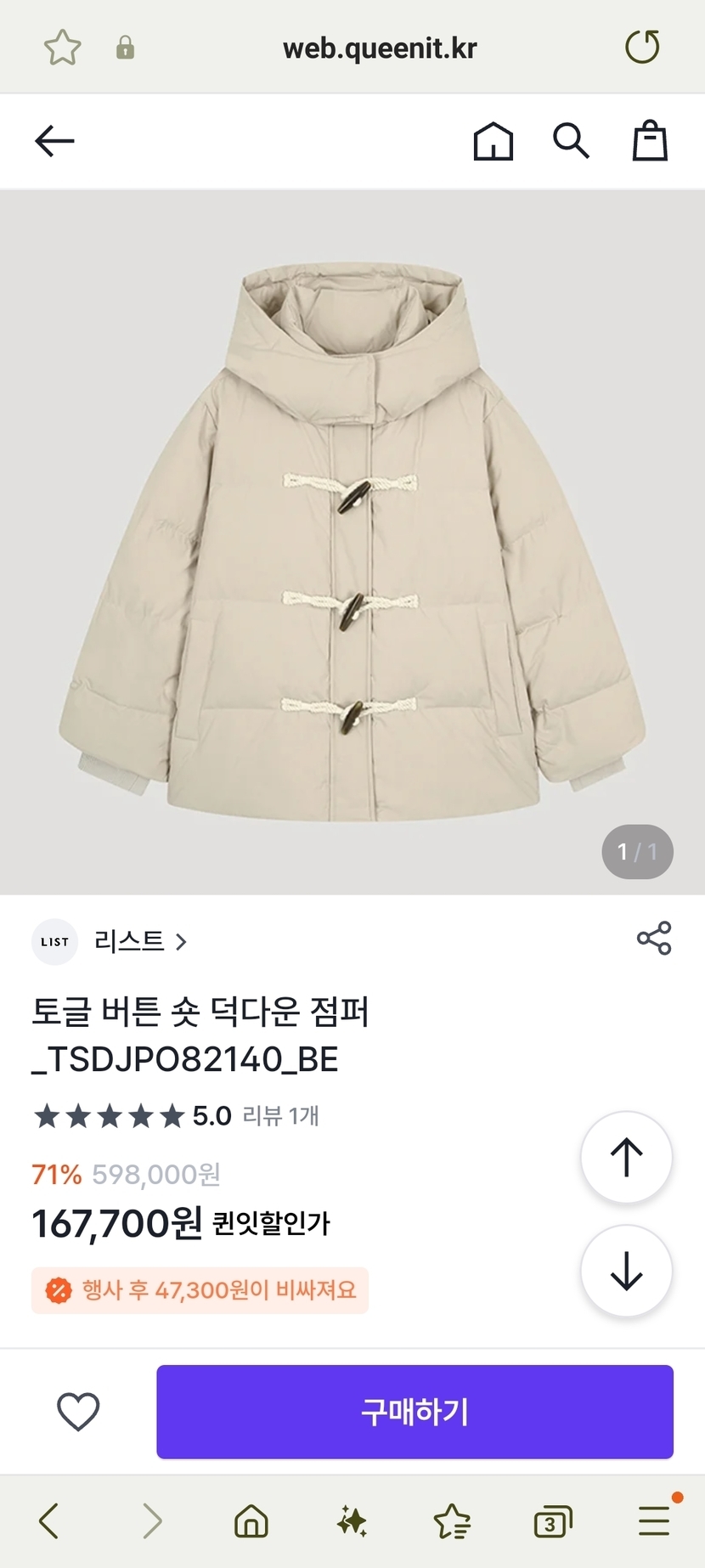The height and width of the screenshot is (1568, 705).
Task: Open the browser AI sparkle assistant
Action: pyautogui.click(x=352, y=1521)
